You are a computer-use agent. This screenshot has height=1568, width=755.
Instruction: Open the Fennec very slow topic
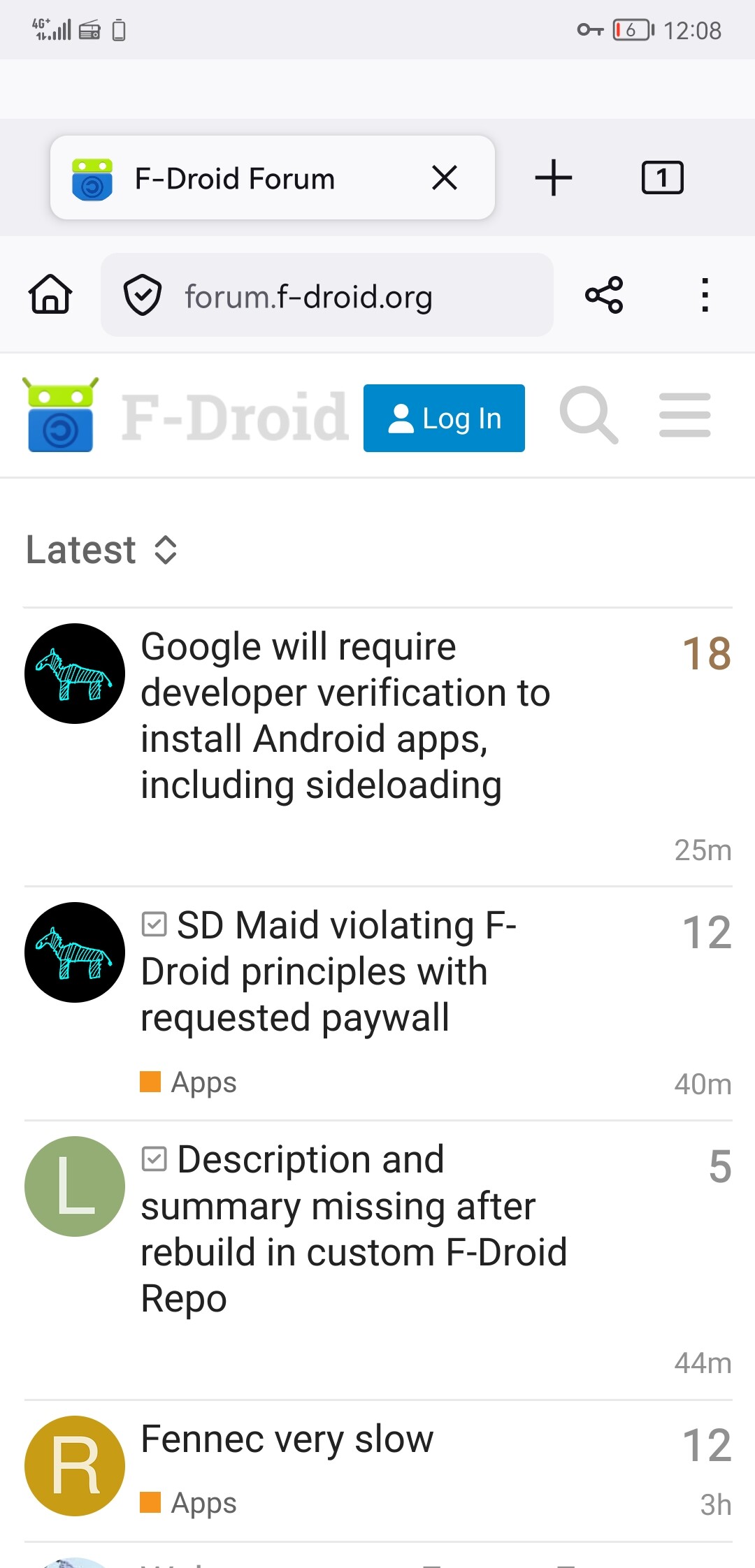pos(287,1439)
